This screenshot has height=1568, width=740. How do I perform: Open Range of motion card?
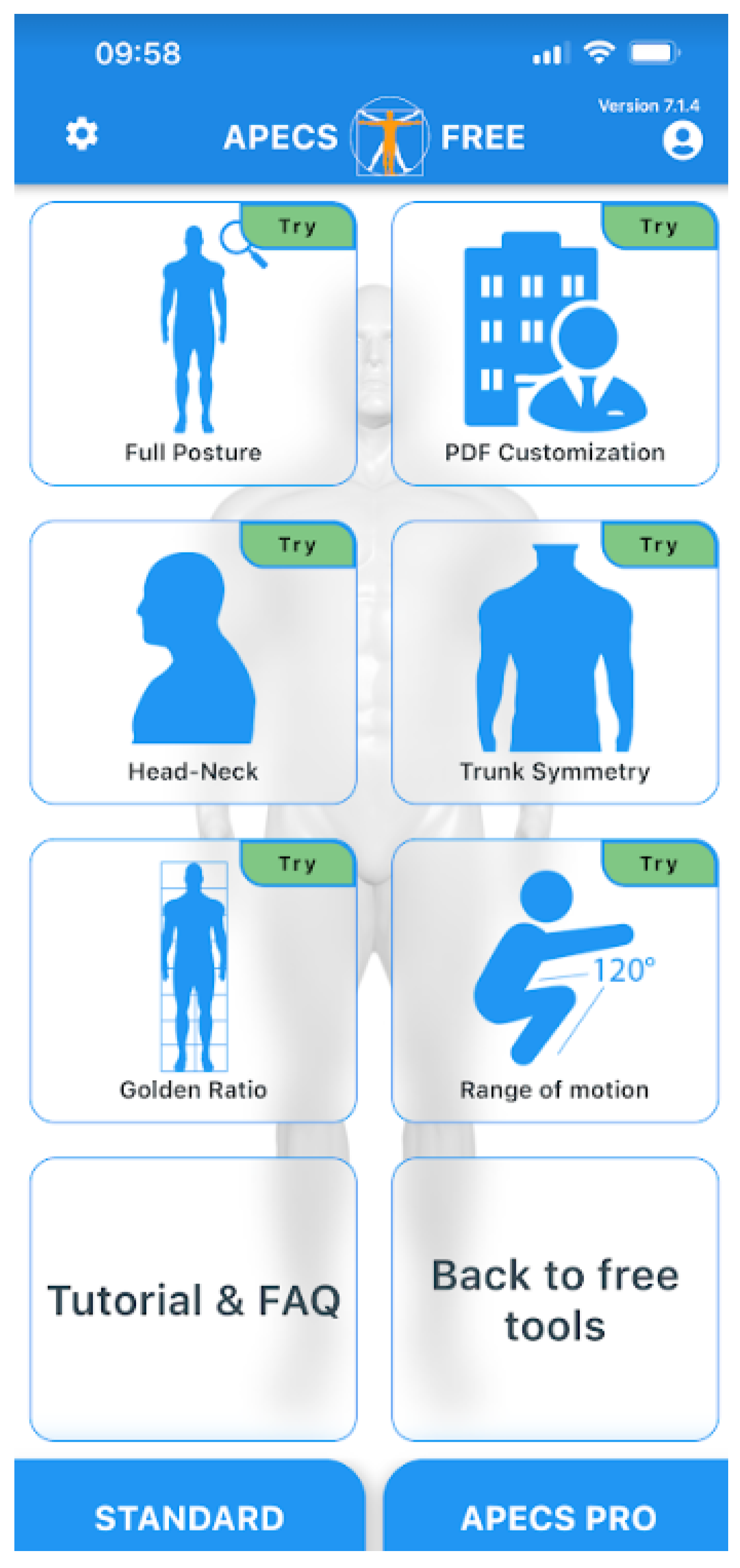pos(555,980)
